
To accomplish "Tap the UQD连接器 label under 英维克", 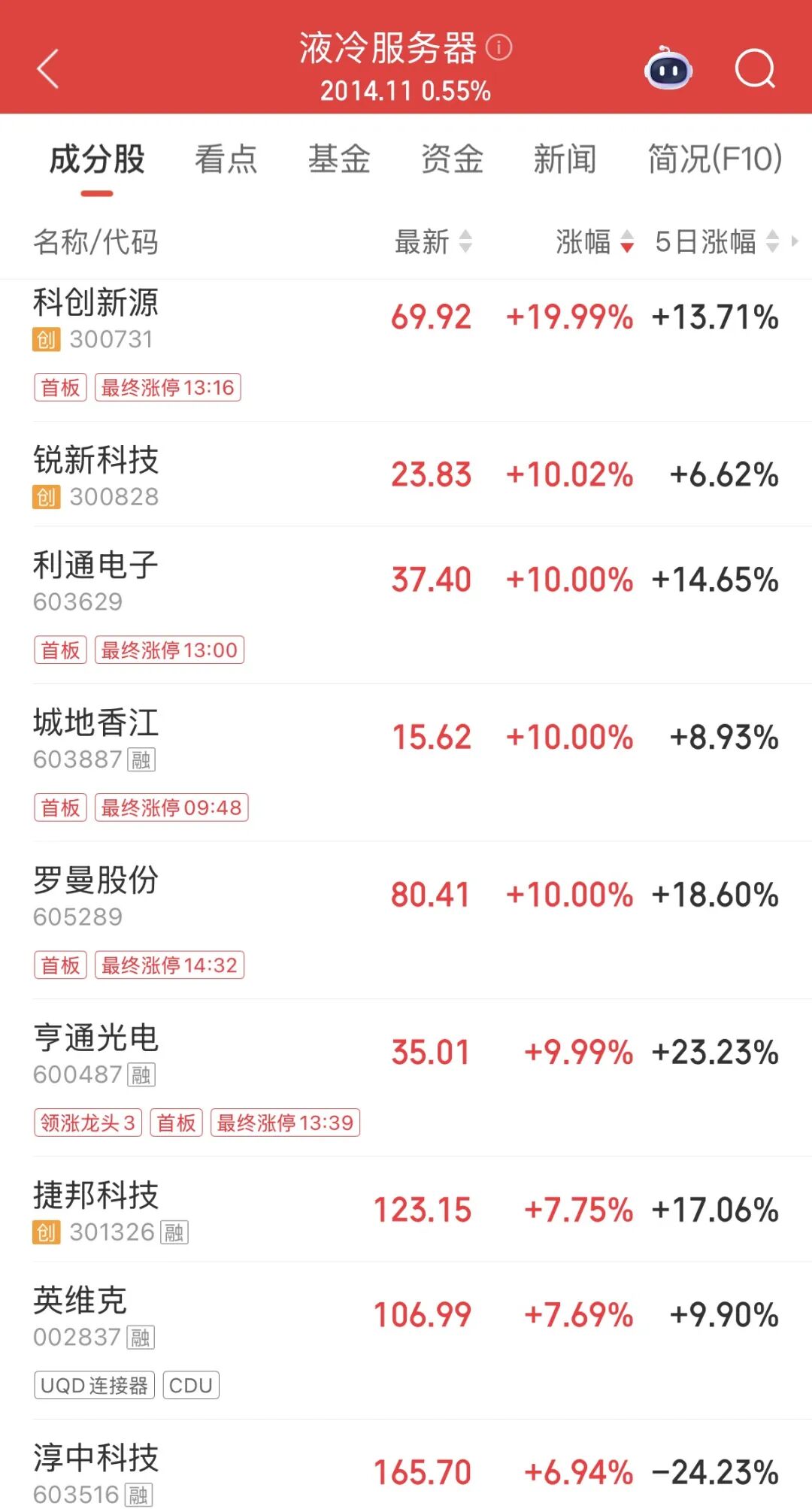I will (93, 1384).
